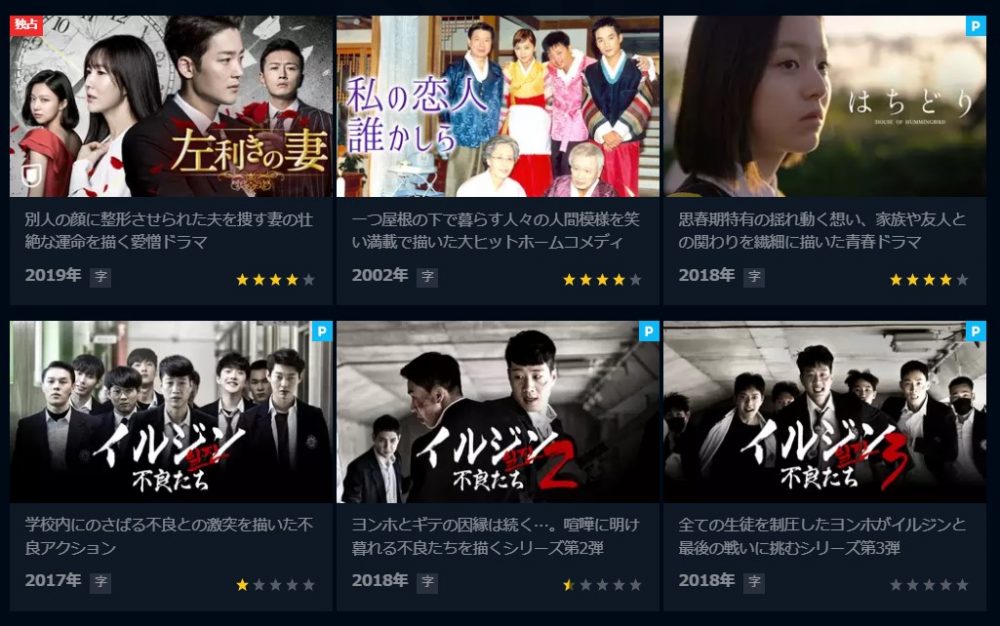Open 私の恋人誰かしら home comedy card
1000x626 pixels.
point(497,108)
